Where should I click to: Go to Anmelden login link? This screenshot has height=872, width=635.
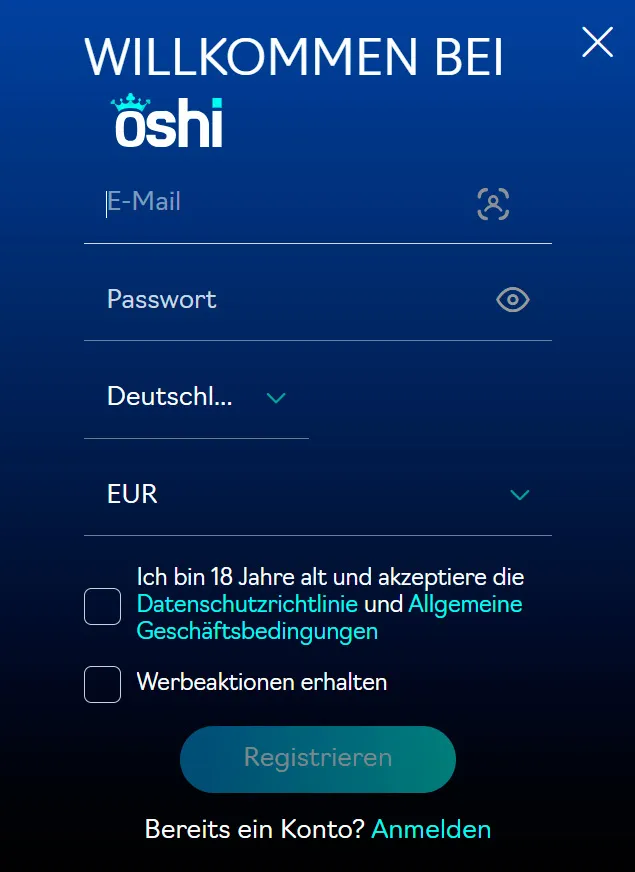431,829
